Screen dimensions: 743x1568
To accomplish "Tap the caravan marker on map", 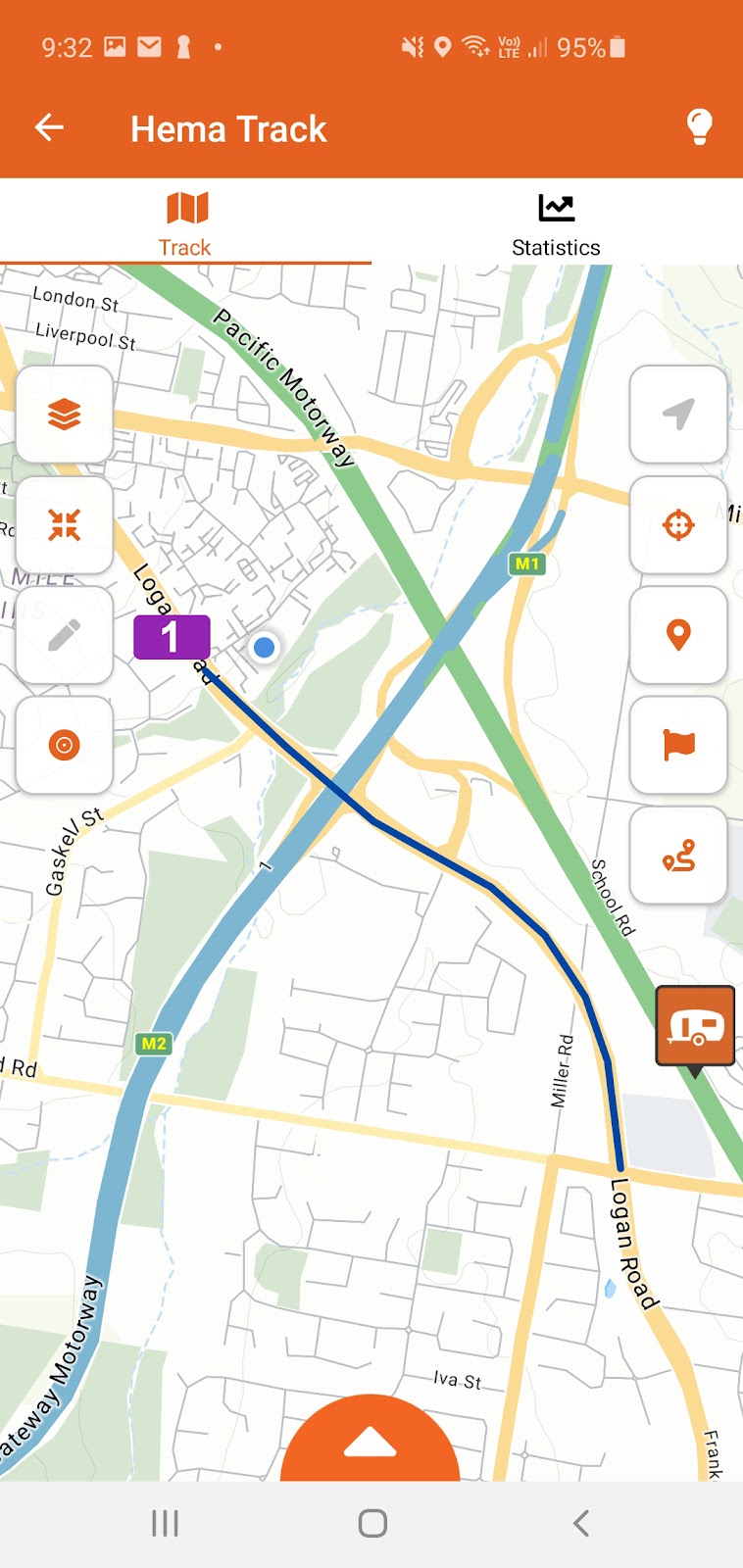I will click(695, 1028).
